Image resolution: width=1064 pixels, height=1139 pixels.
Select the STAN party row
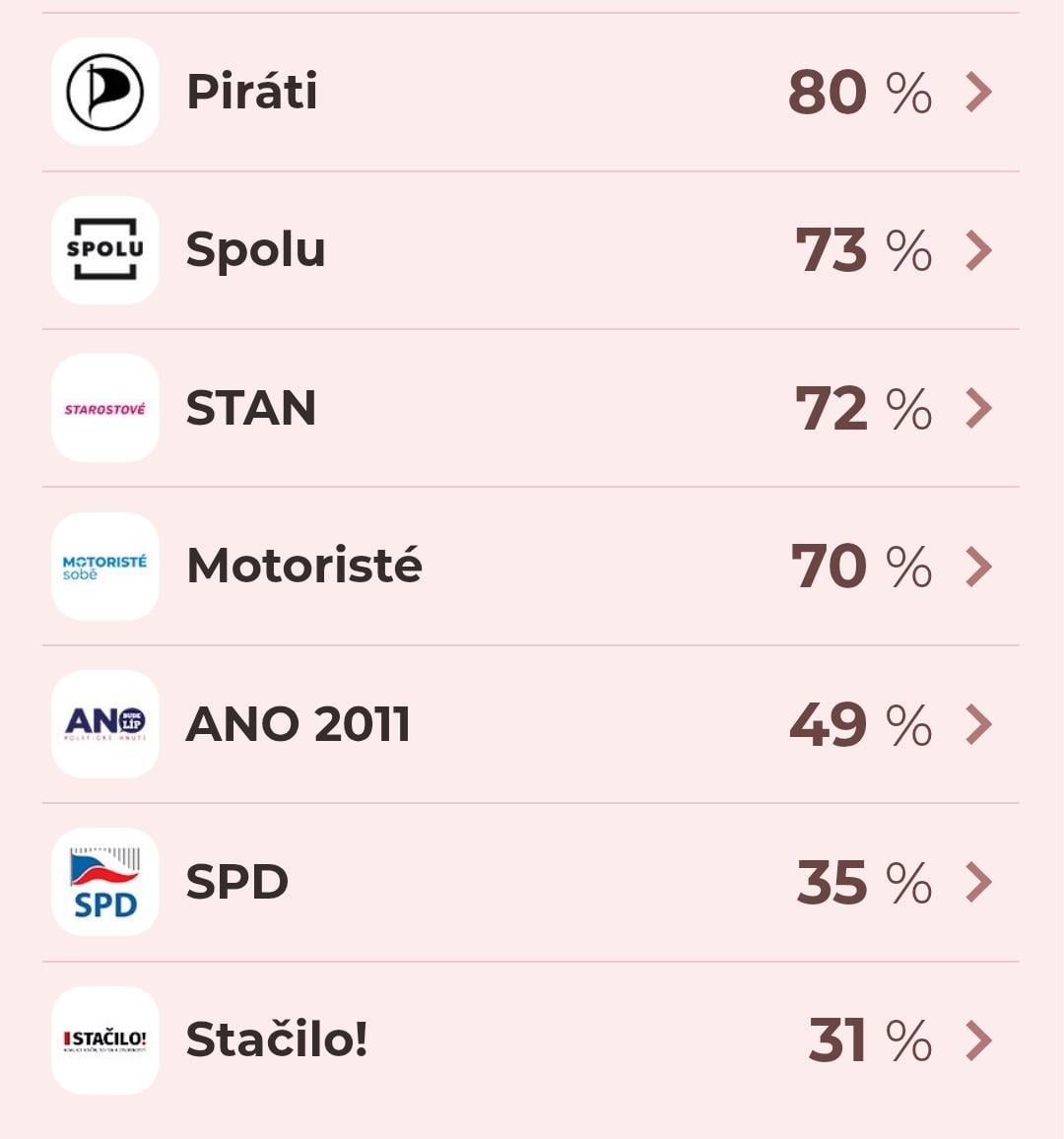(530, 408)
